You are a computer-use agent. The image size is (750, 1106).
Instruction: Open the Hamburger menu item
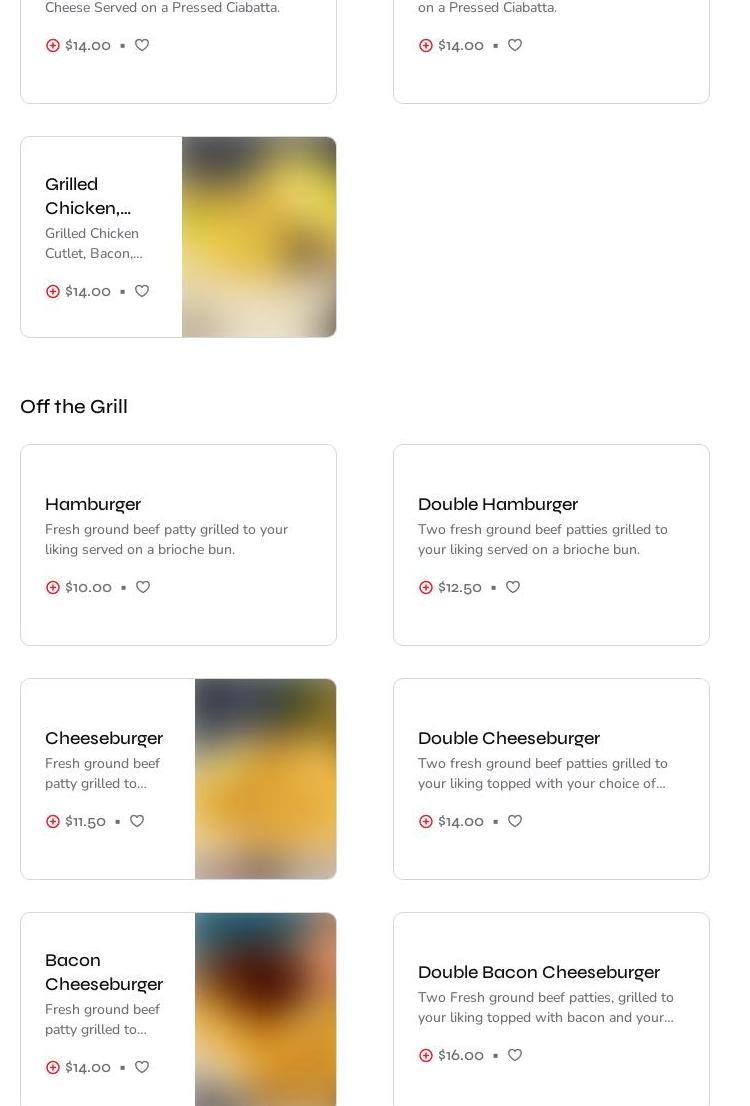[x=93, y=505]
